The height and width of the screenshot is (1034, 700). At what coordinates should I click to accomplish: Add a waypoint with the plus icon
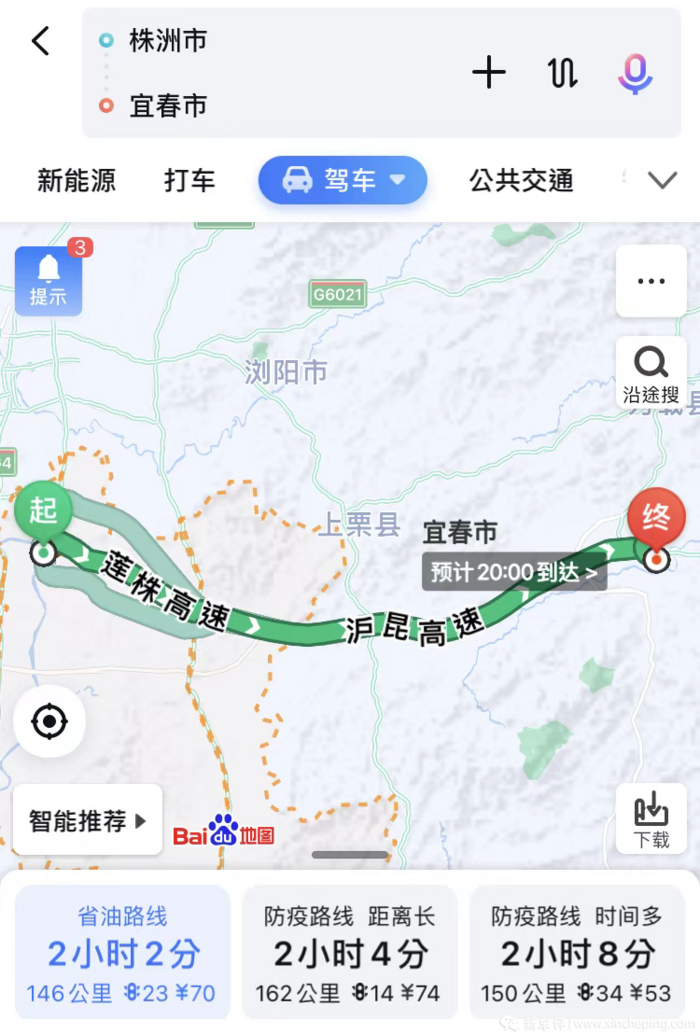[x=489, y=72]
